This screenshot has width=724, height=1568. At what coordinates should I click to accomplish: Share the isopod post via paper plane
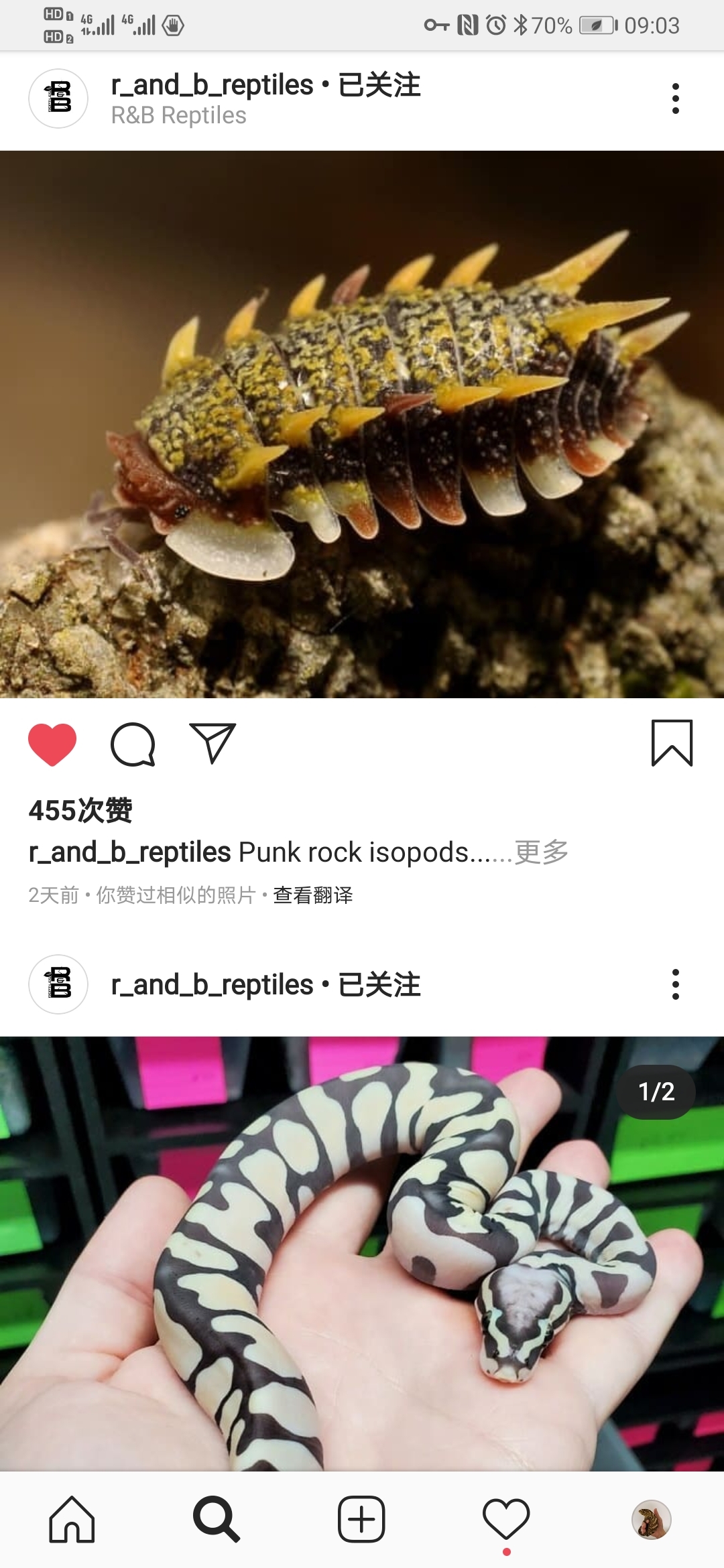[x=213, y=743]
